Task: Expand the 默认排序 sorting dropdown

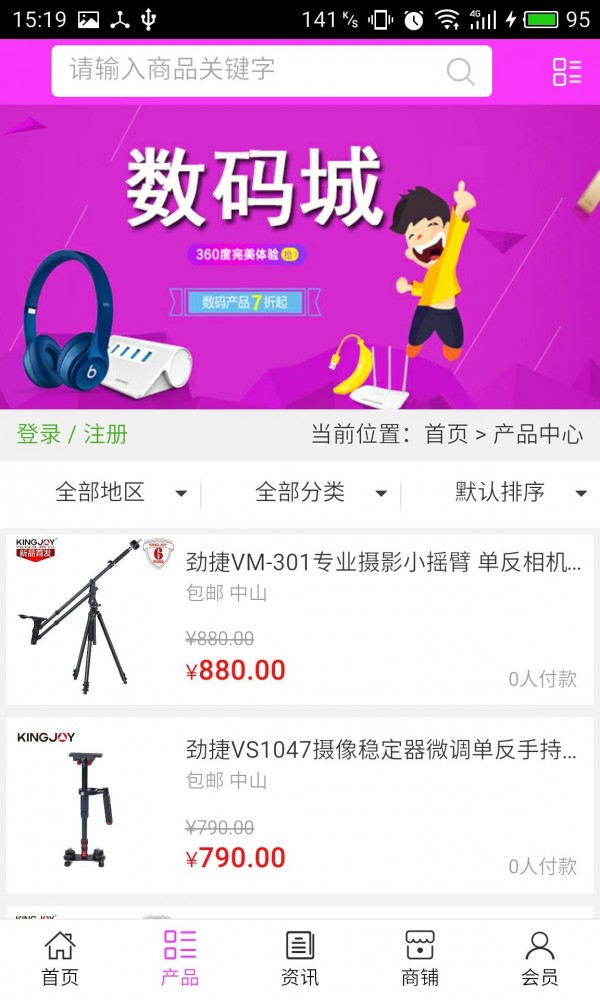Action: pos(520,492)
